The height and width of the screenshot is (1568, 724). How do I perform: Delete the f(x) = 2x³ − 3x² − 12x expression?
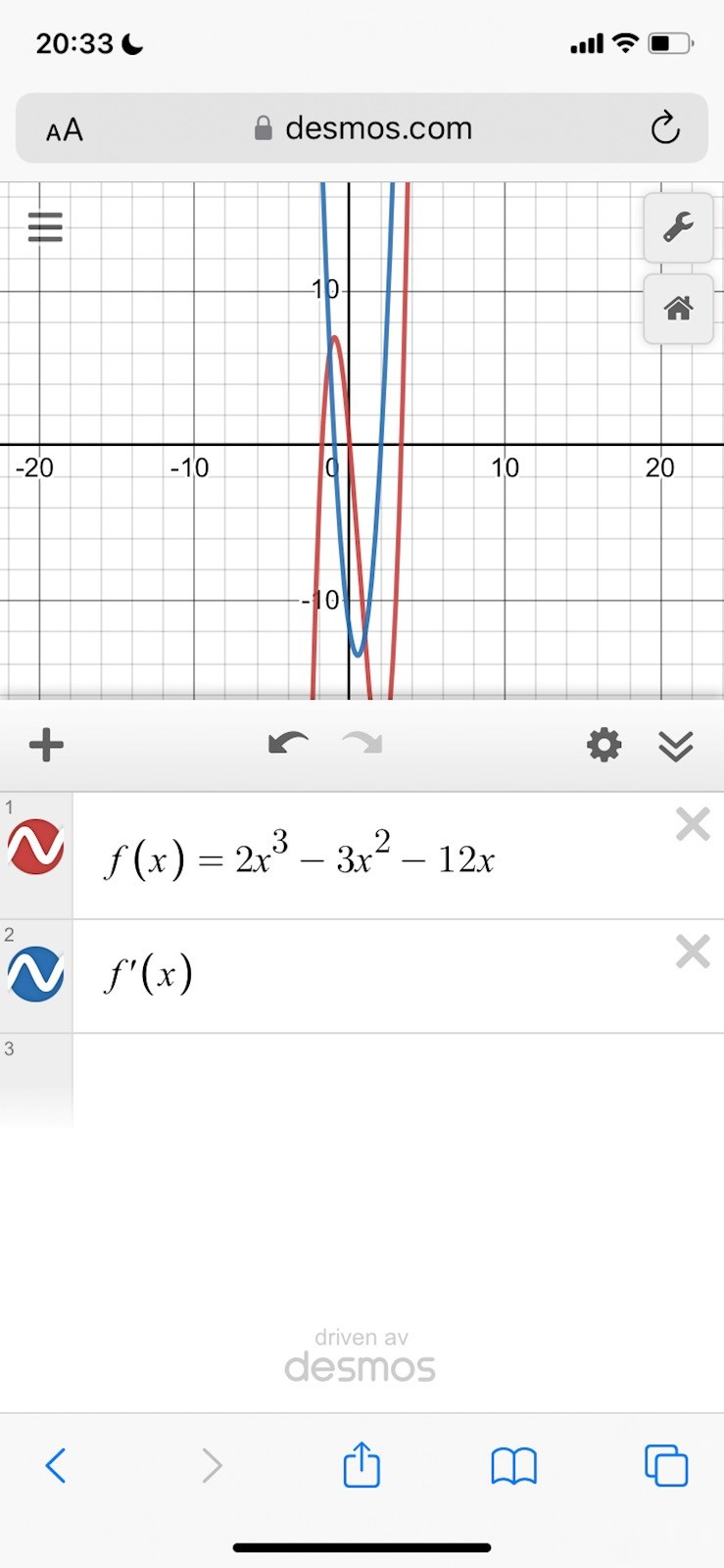pos(692,825)
